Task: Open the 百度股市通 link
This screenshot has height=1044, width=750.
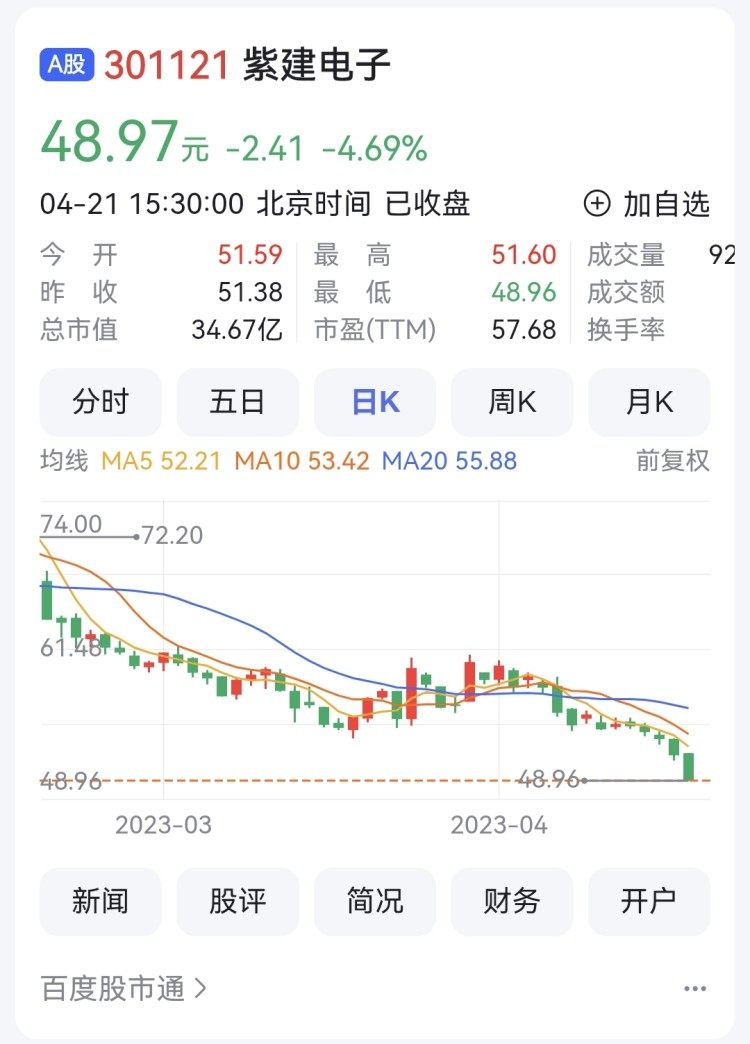Action: pyautogui.click(x=124, y=989)
